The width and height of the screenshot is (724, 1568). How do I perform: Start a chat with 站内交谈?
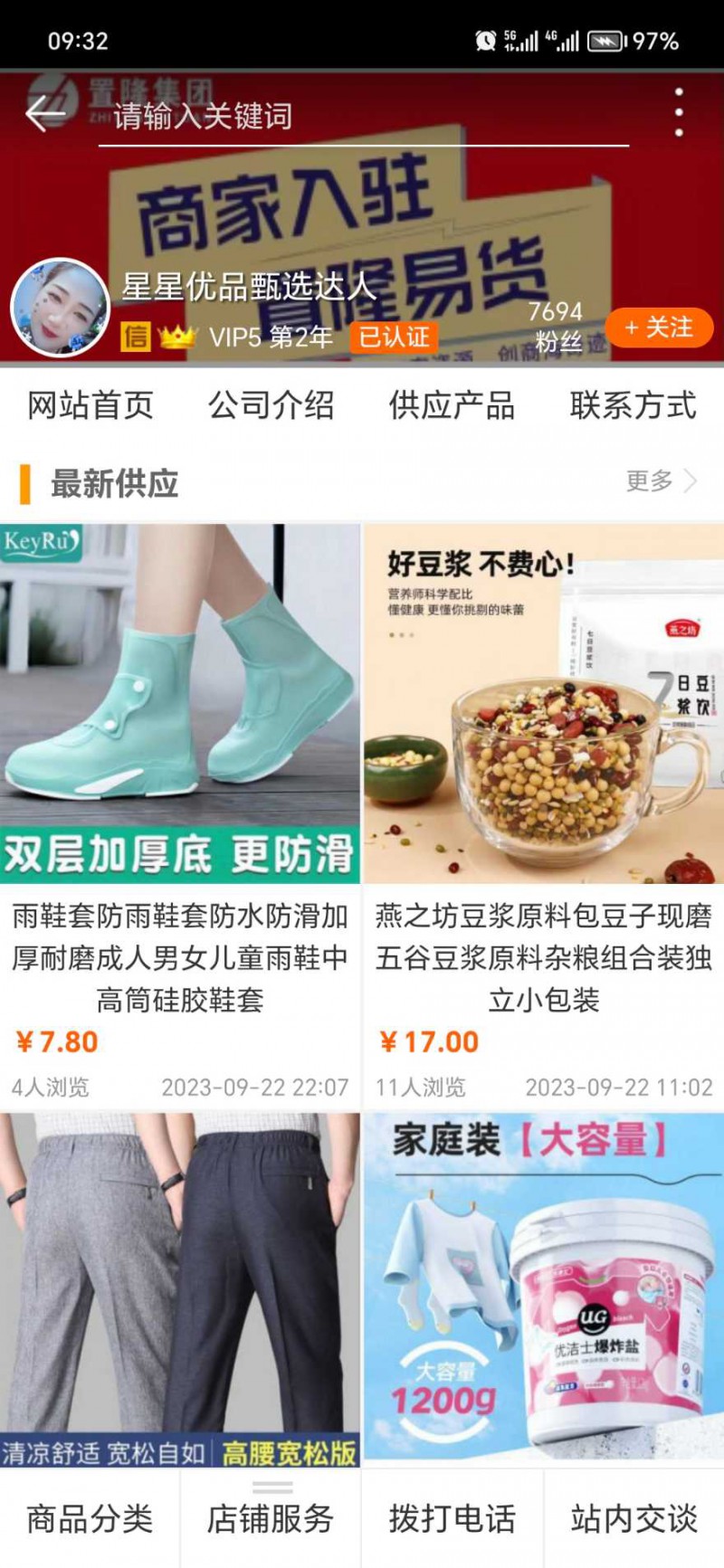tap(633, 1518)
